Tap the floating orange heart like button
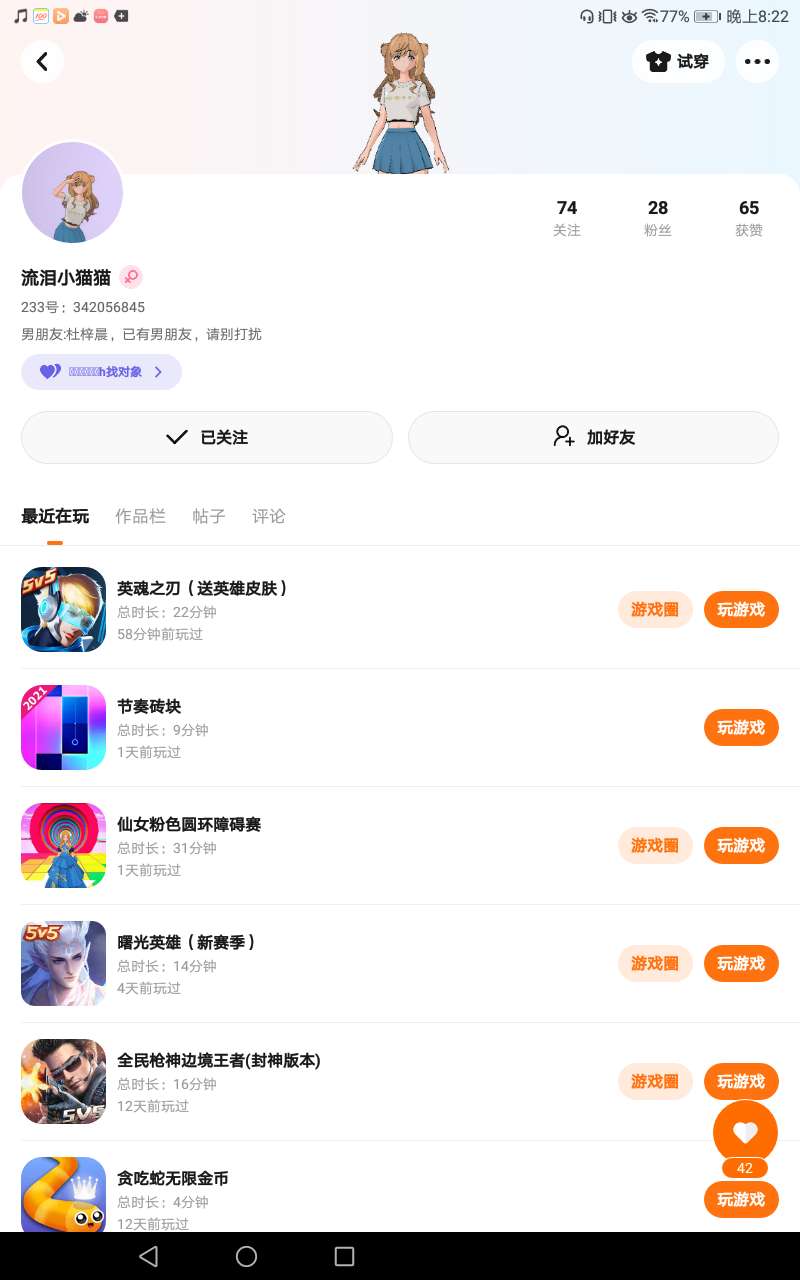 [x=745, y=1132]
